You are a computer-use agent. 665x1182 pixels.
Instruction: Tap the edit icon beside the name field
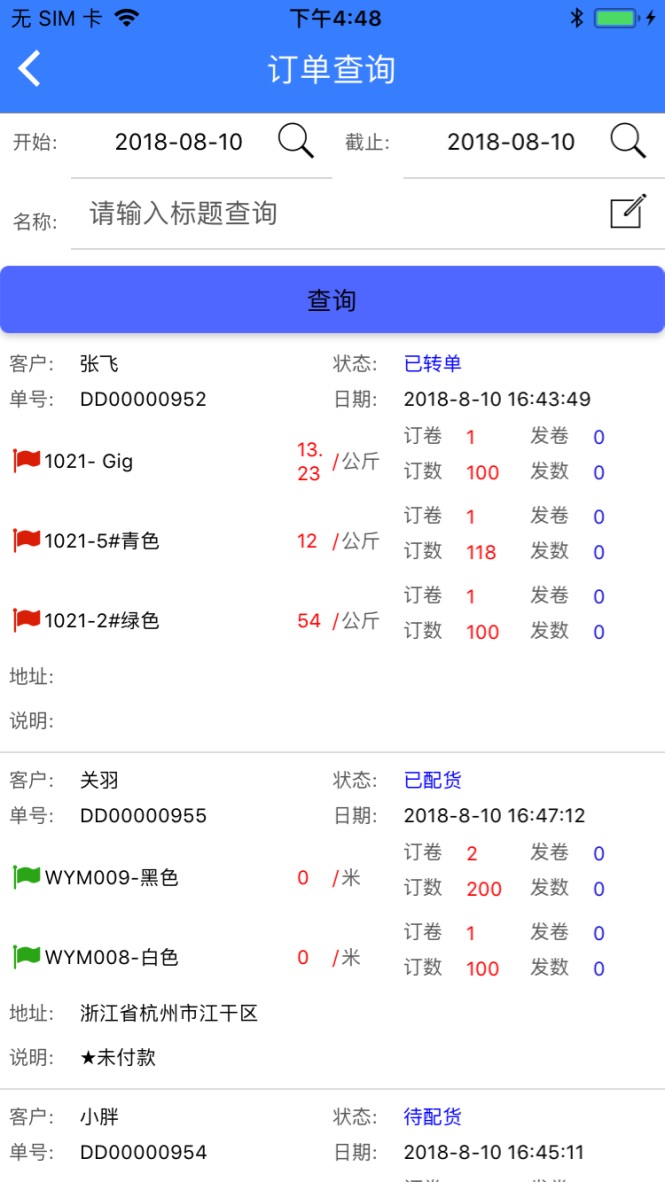click(628, 212)
